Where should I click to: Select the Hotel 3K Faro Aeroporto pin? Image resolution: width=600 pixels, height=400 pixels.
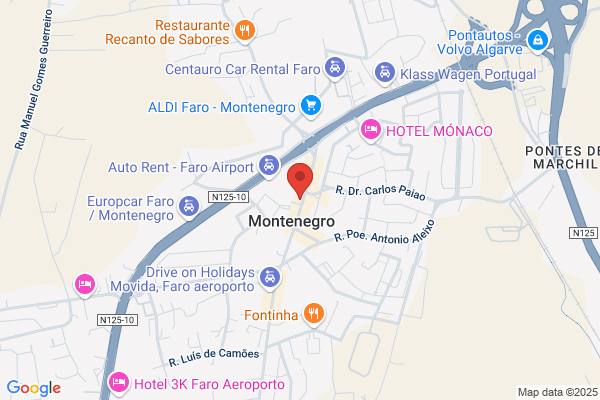(119, 383)
